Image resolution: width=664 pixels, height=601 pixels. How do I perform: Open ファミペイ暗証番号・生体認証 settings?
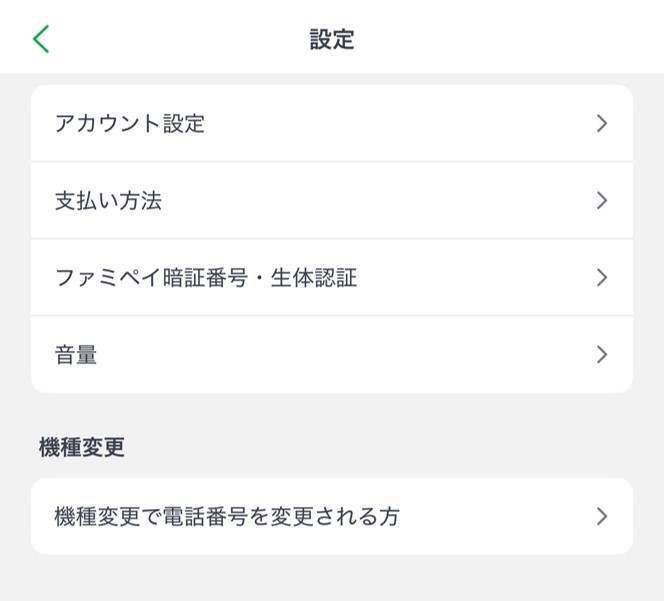pyautogui.click(x=331, y=278)
